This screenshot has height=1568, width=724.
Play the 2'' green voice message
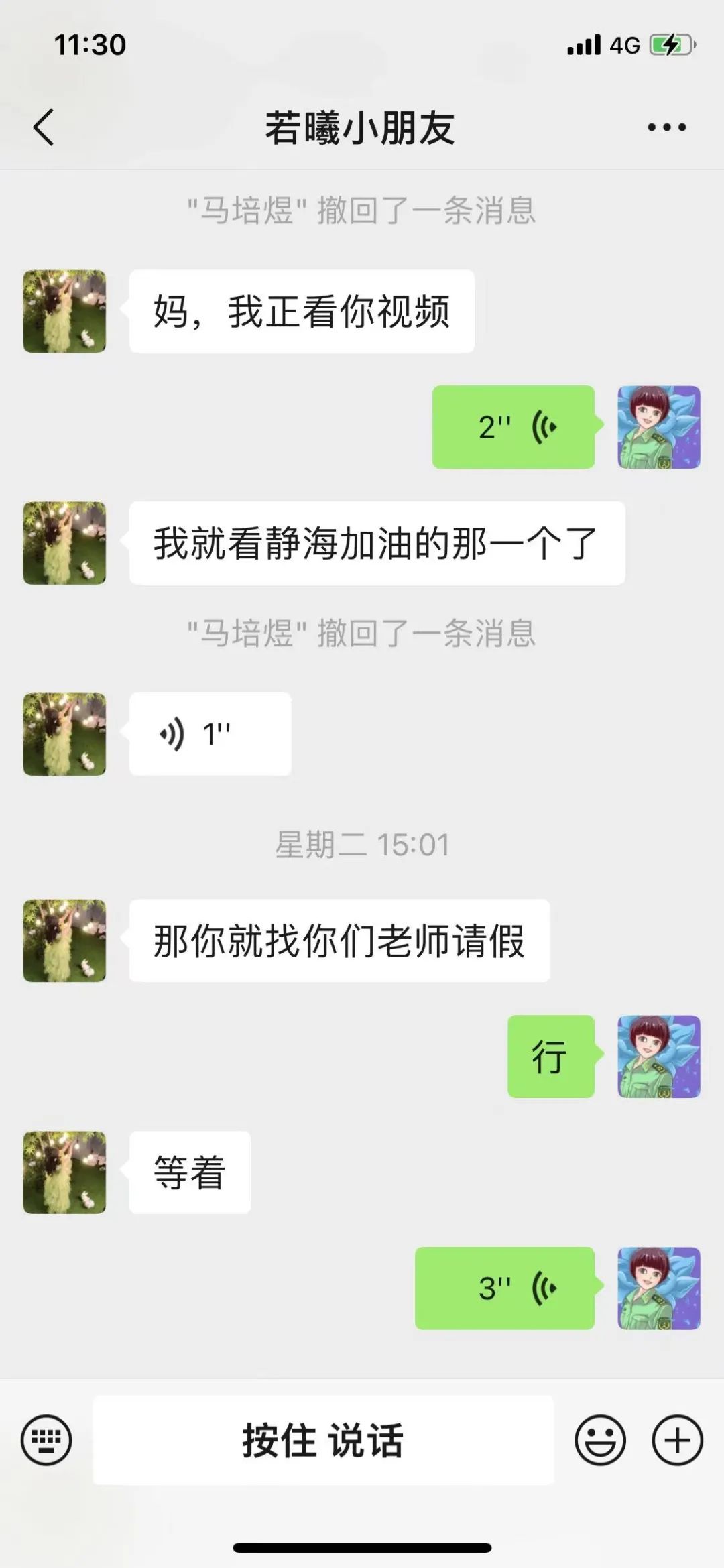[x=513, y=427]
